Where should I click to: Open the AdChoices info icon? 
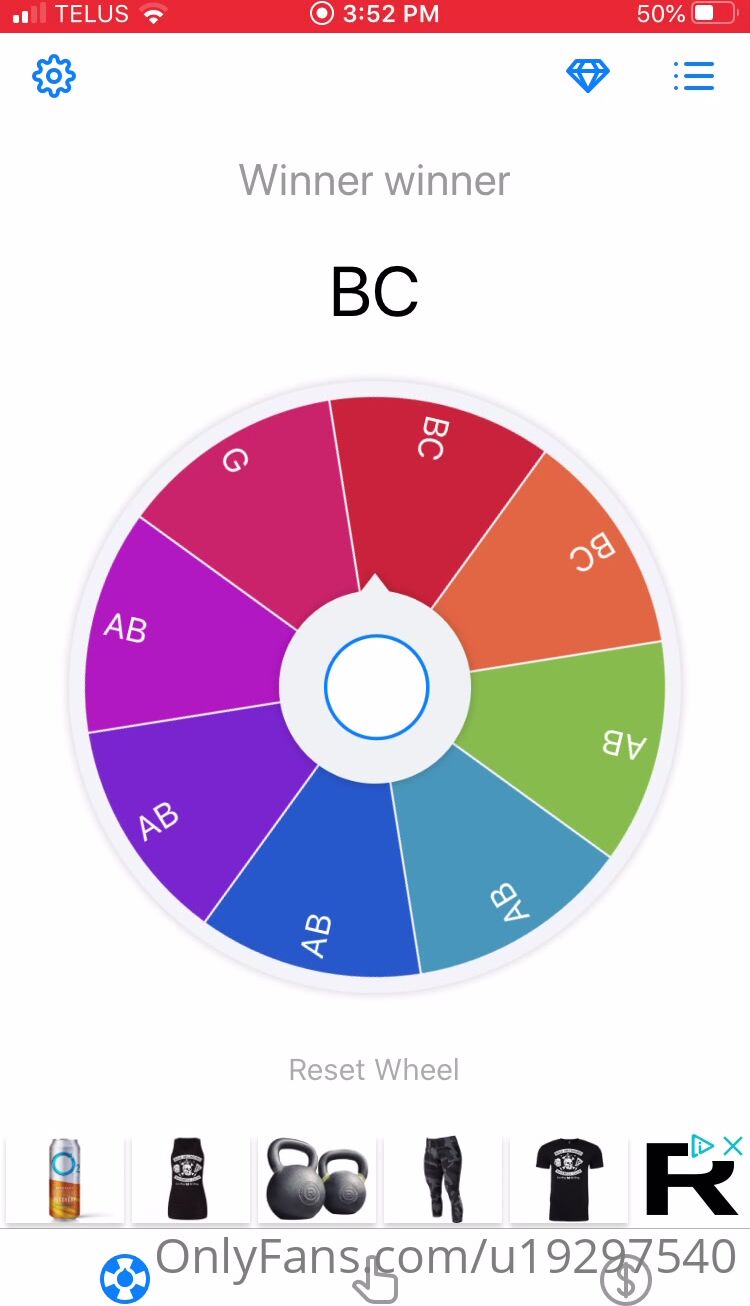pyautogui.click(x=704, y=1146)
